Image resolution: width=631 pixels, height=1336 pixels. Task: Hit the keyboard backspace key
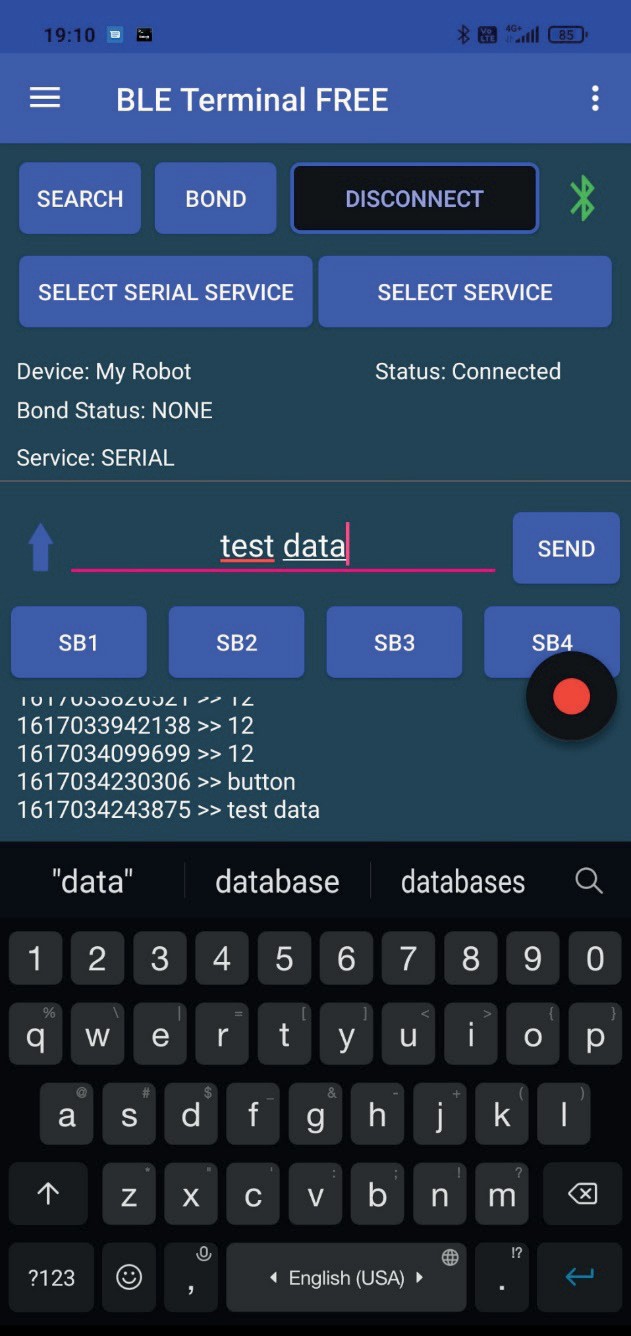click(581, 1193)
